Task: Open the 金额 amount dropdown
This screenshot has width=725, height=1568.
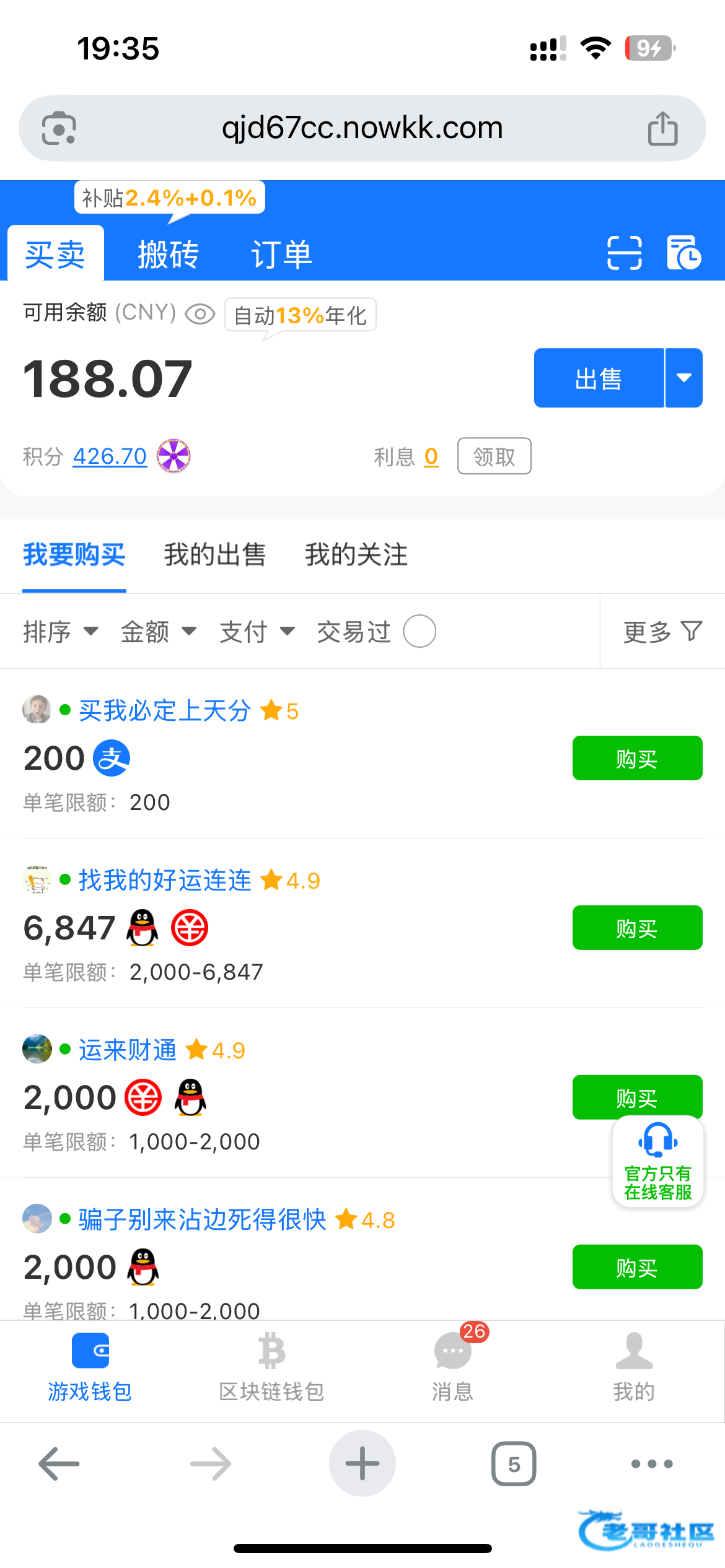Action: [159, 632]
